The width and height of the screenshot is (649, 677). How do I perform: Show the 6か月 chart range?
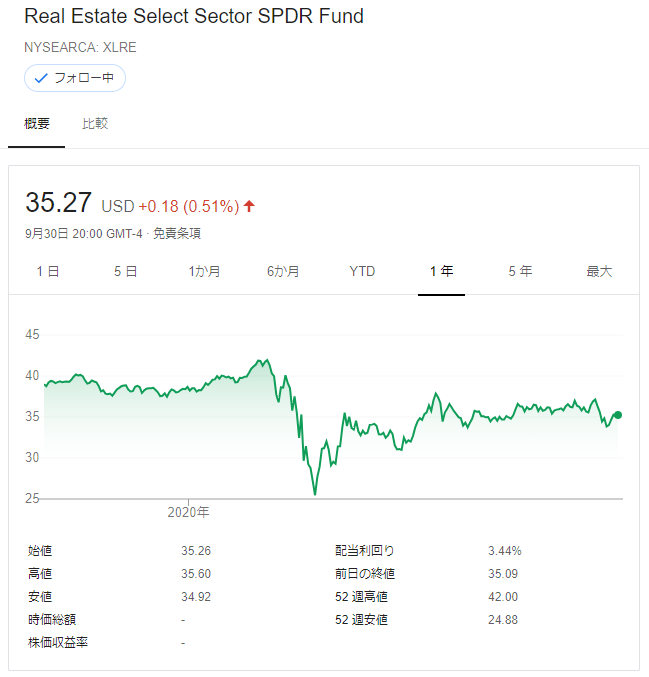[283, 271]
